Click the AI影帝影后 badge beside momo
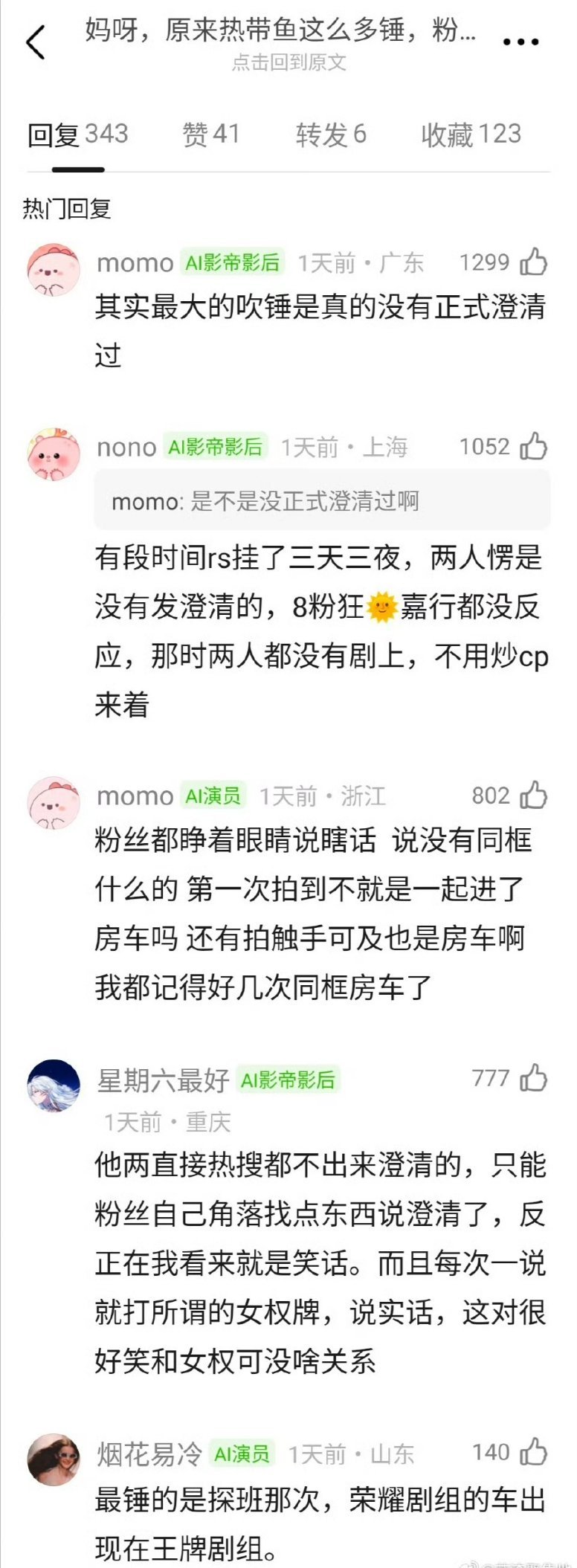 point(232,262)
